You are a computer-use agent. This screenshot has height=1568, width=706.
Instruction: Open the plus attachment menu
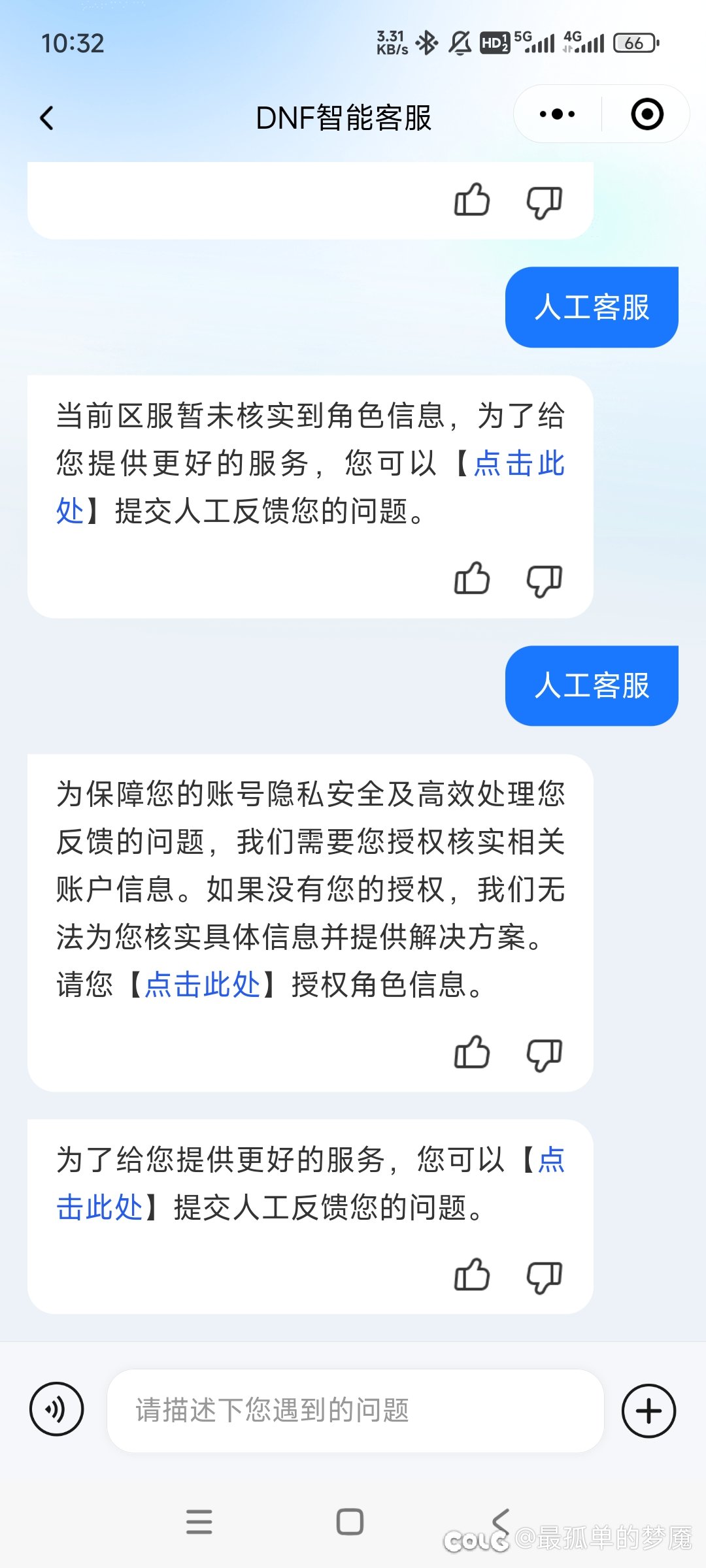tap(648, 1411)
